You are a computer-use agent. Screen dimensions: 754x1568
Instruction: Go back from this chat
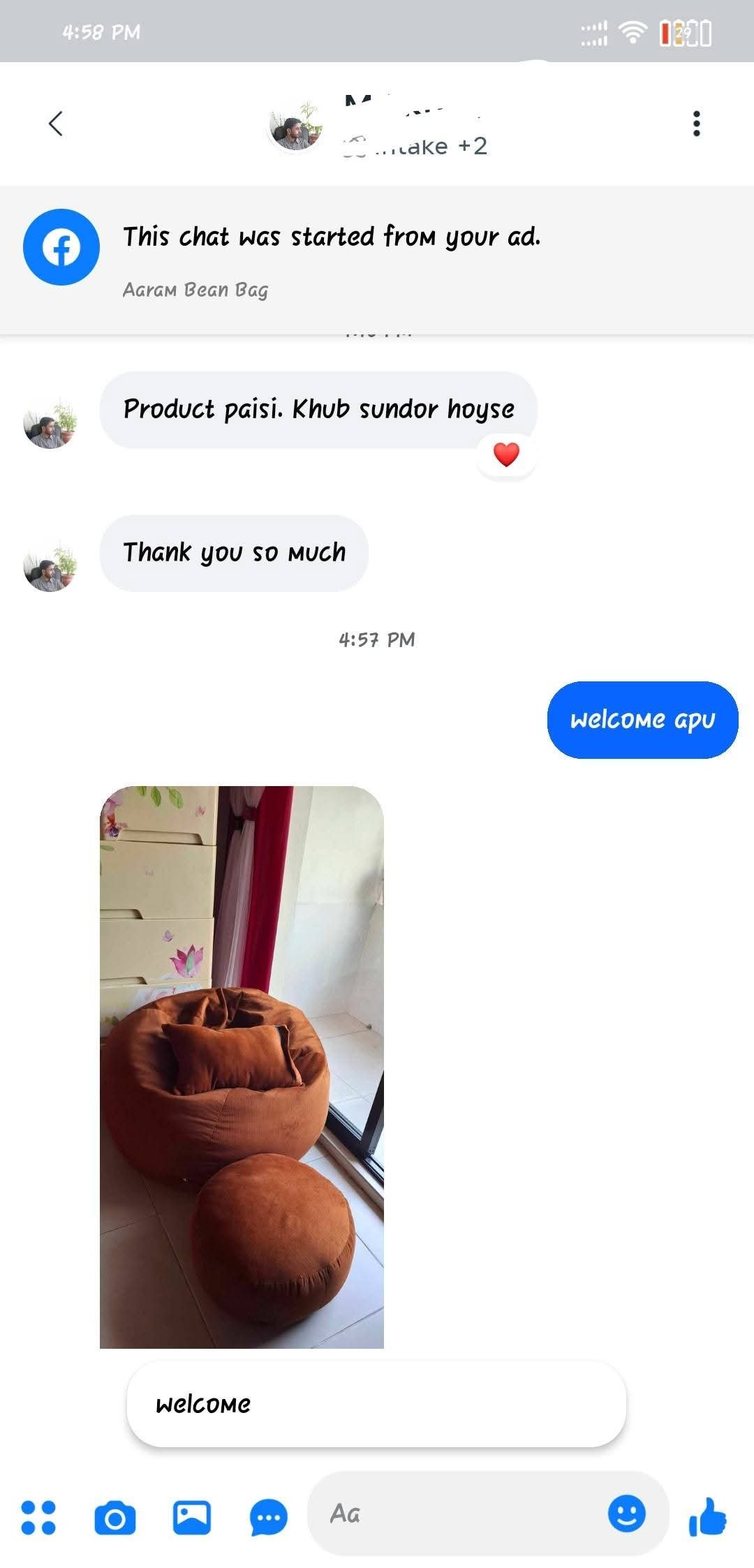(x=56, y=124)
